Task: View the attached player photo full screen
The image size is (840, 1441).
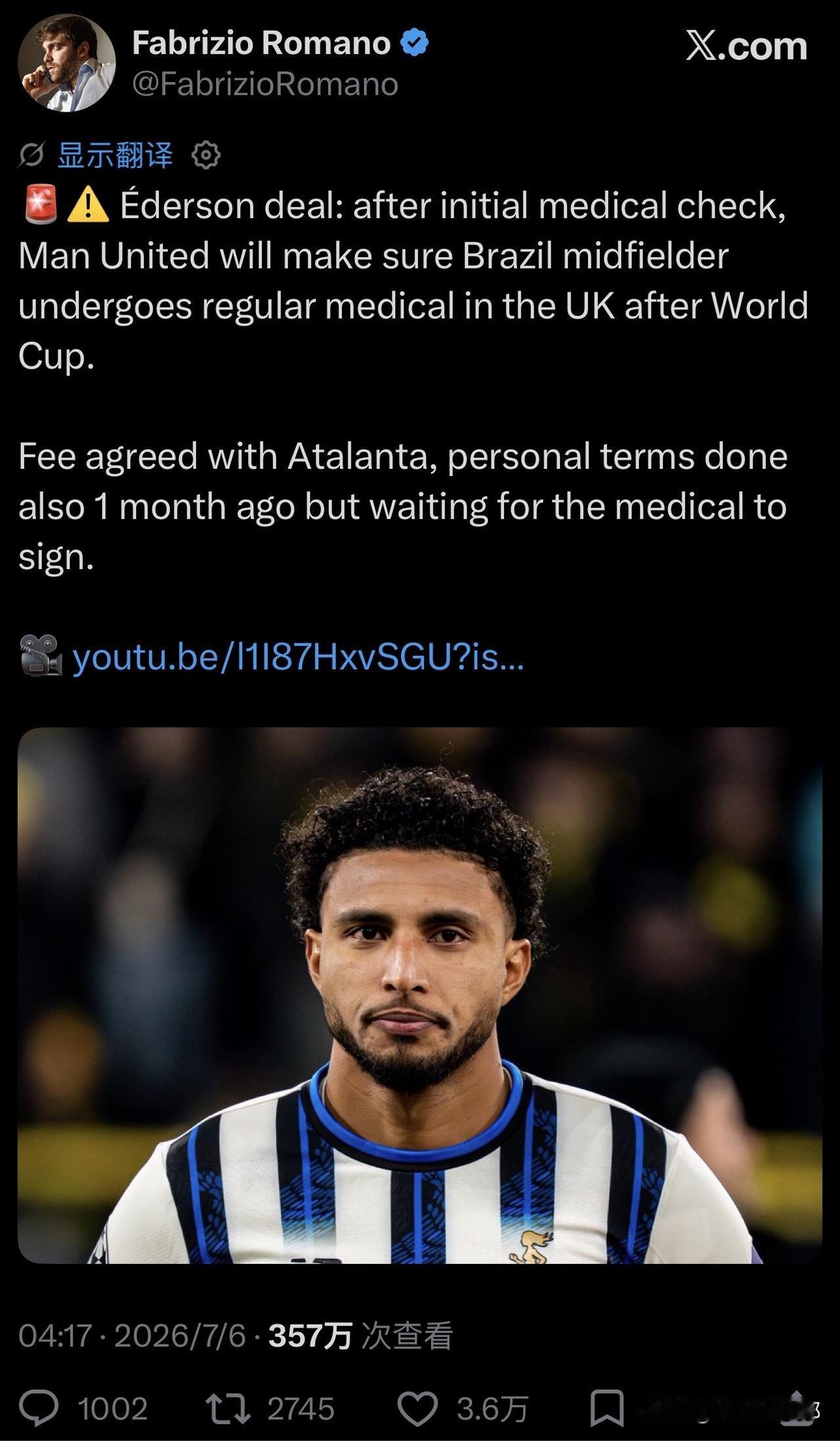Action: pos(420,995)
